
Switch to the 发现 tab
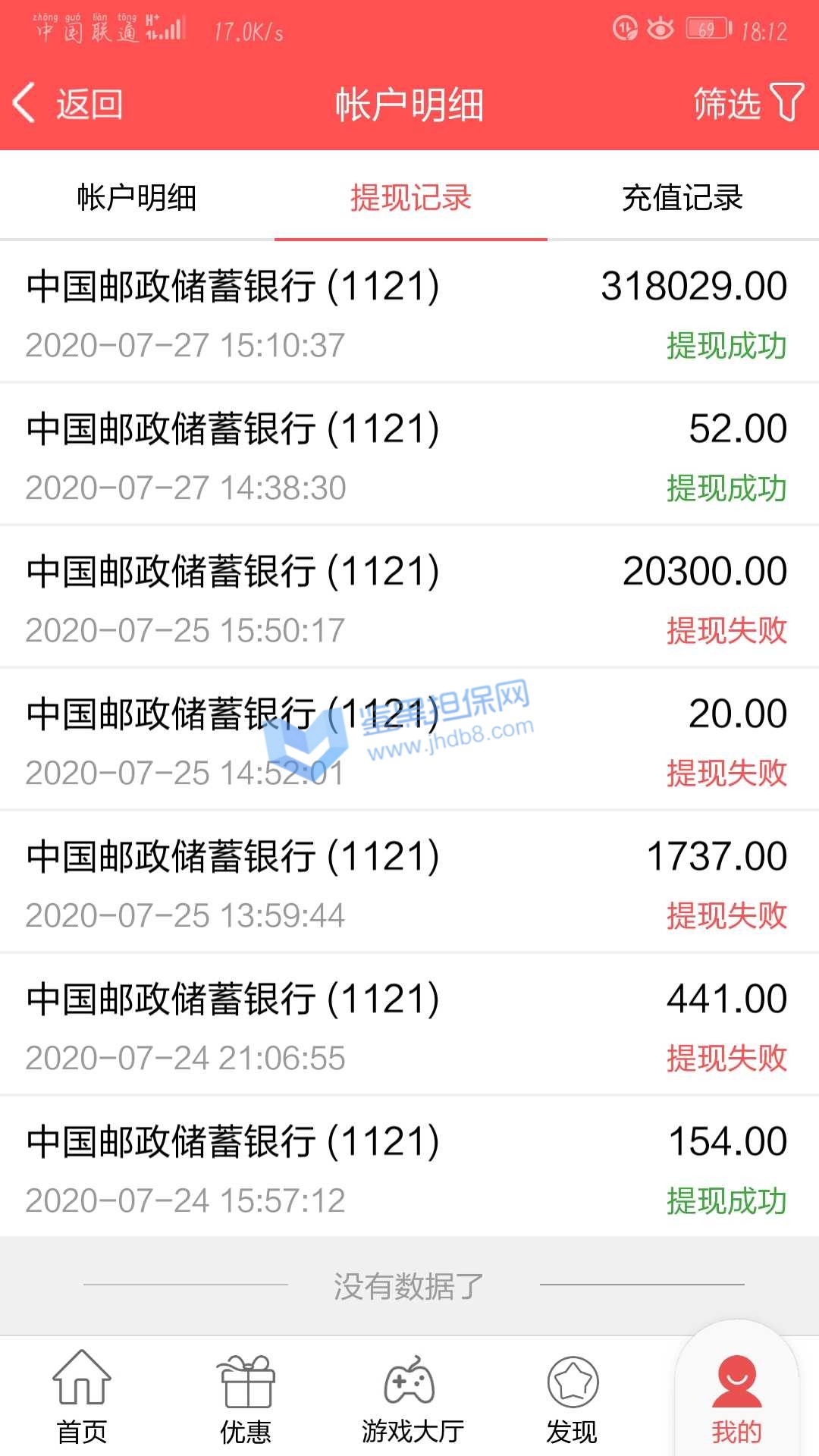pos(573,1397)
